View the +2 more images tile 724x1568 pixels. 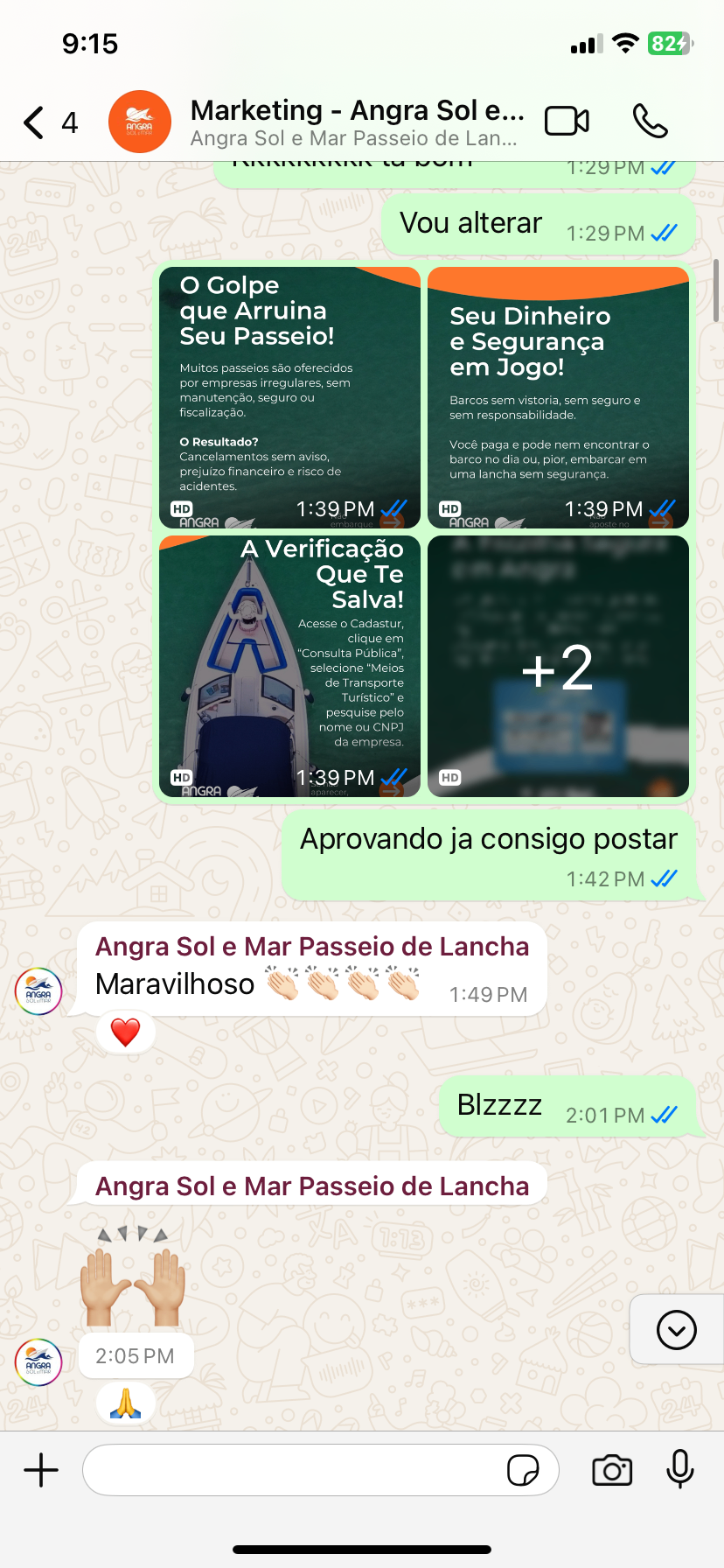point(558,666)
